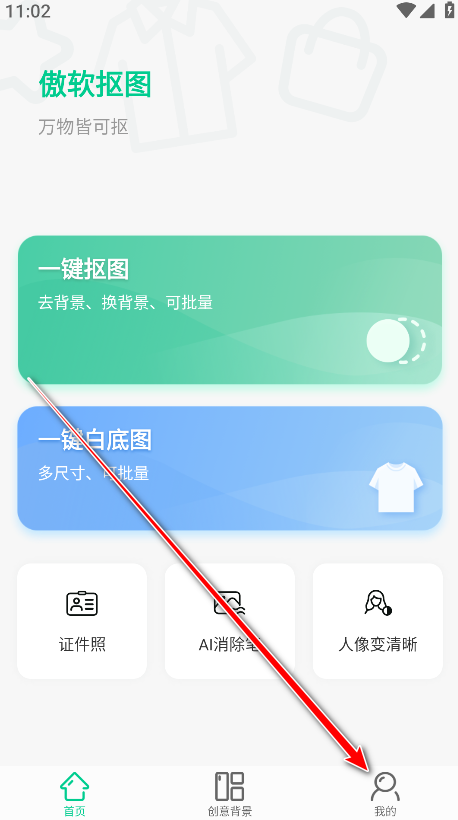Switch to the 我的 tab
This screenshot has width=458, height=820.
(385, 793)
